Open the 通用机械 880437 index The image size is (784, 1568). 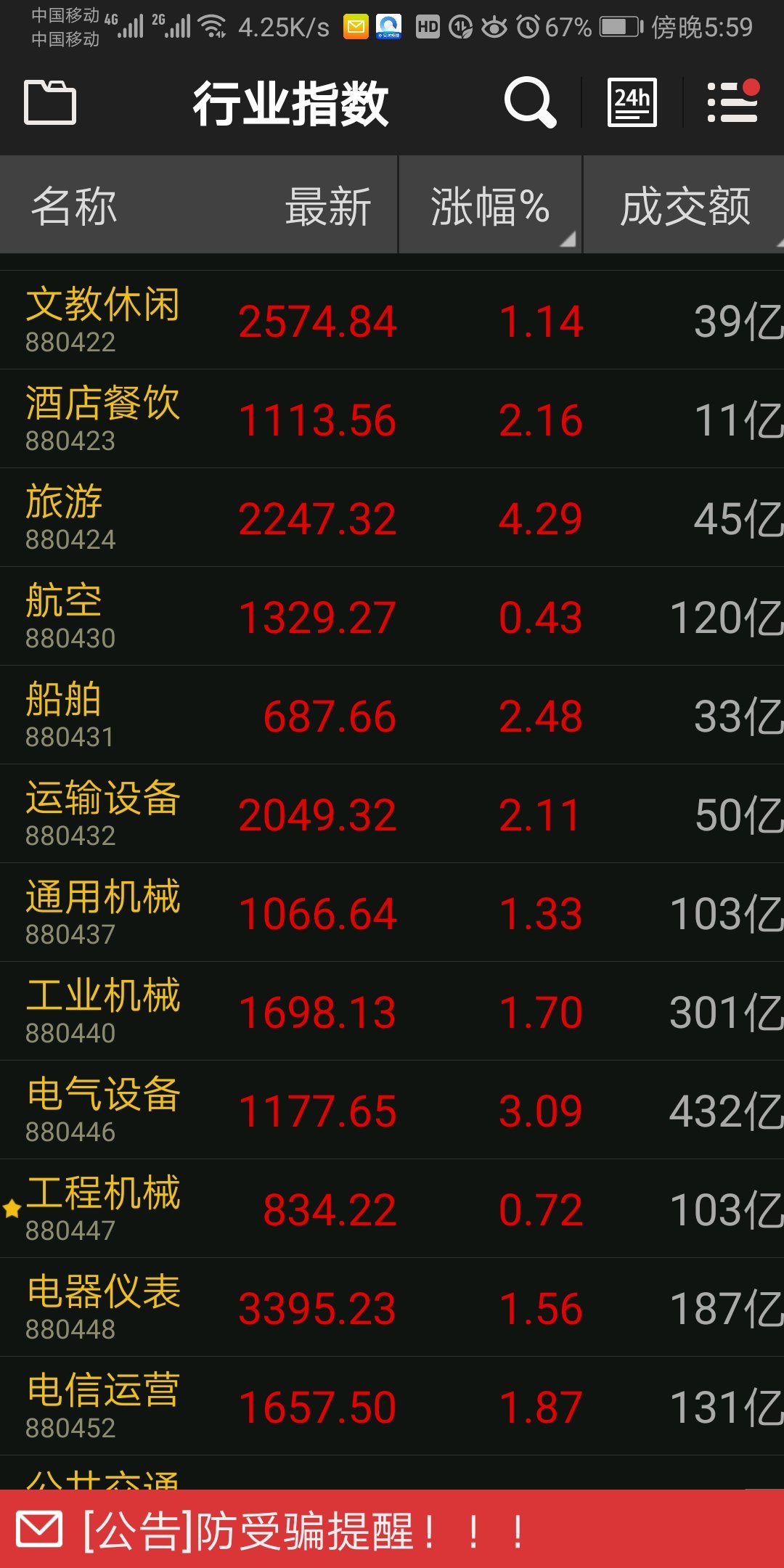click(x=392, y=912)
